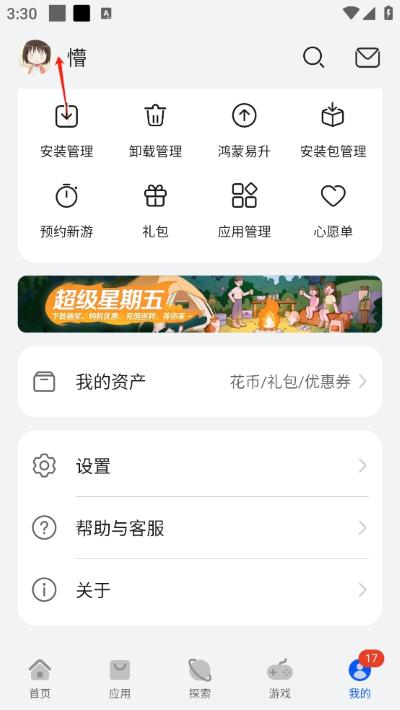Open 关于 (about) page
Image resolution: width=400 pixels, height=710 pixels.
[x=200, y=590]
